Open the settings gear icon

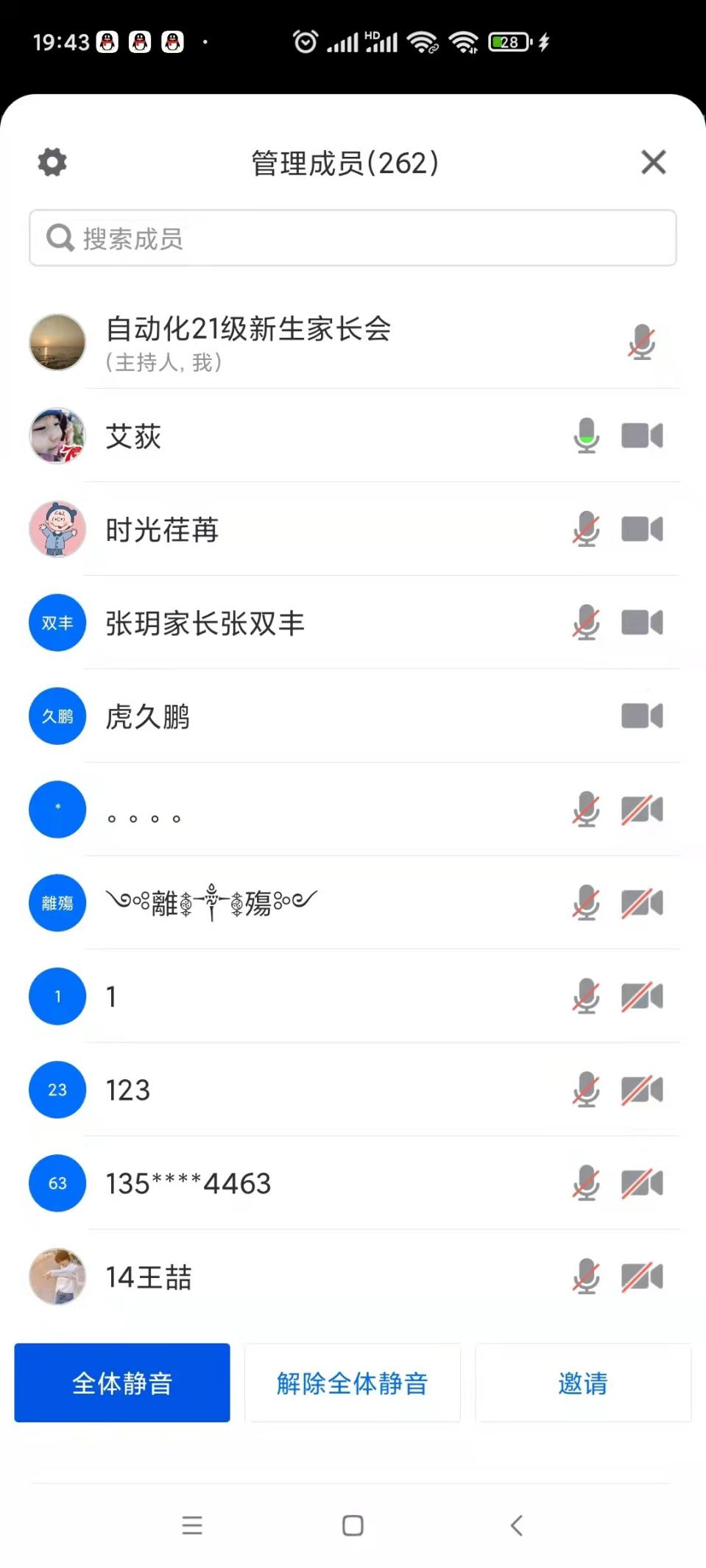(52, 162)
